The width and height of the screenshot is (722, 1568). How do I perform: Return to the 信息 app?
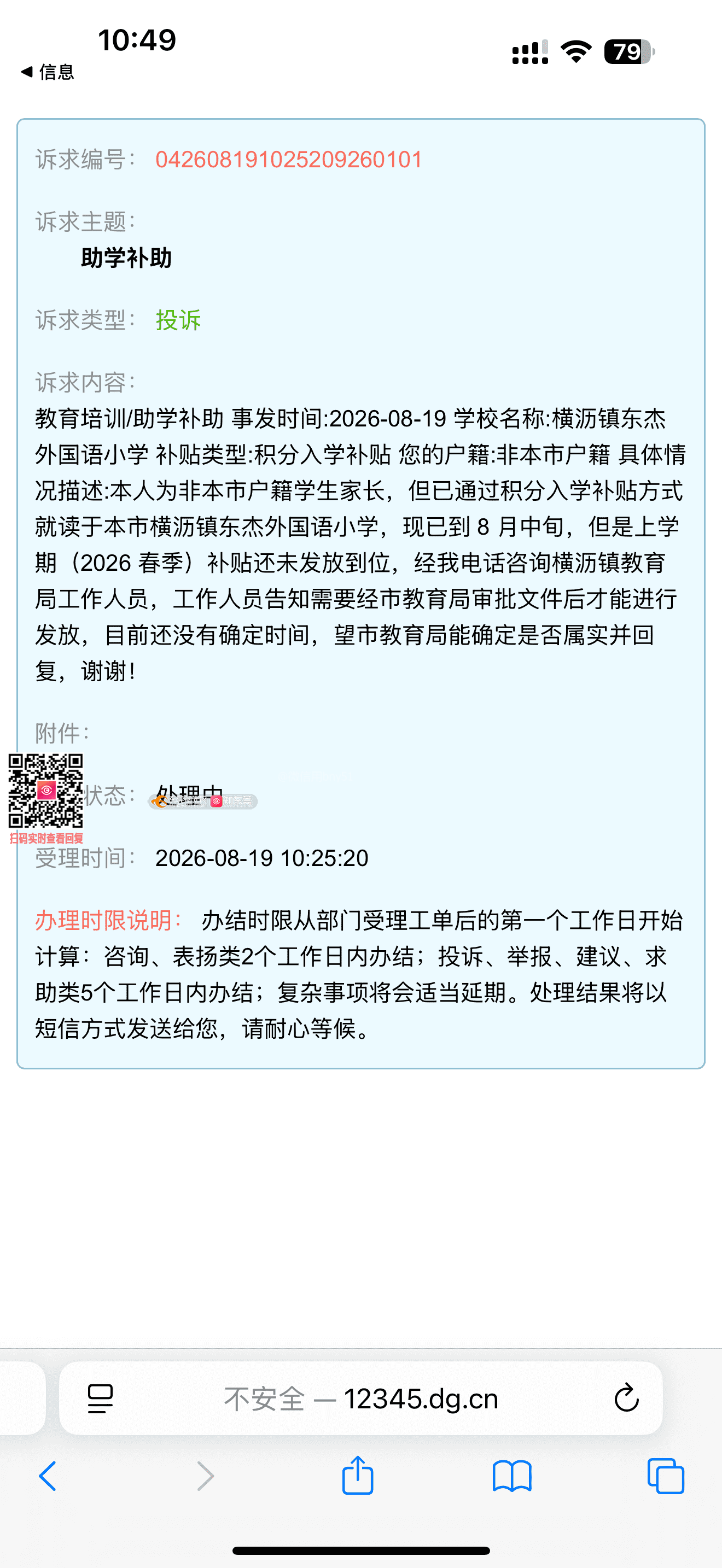48,72
